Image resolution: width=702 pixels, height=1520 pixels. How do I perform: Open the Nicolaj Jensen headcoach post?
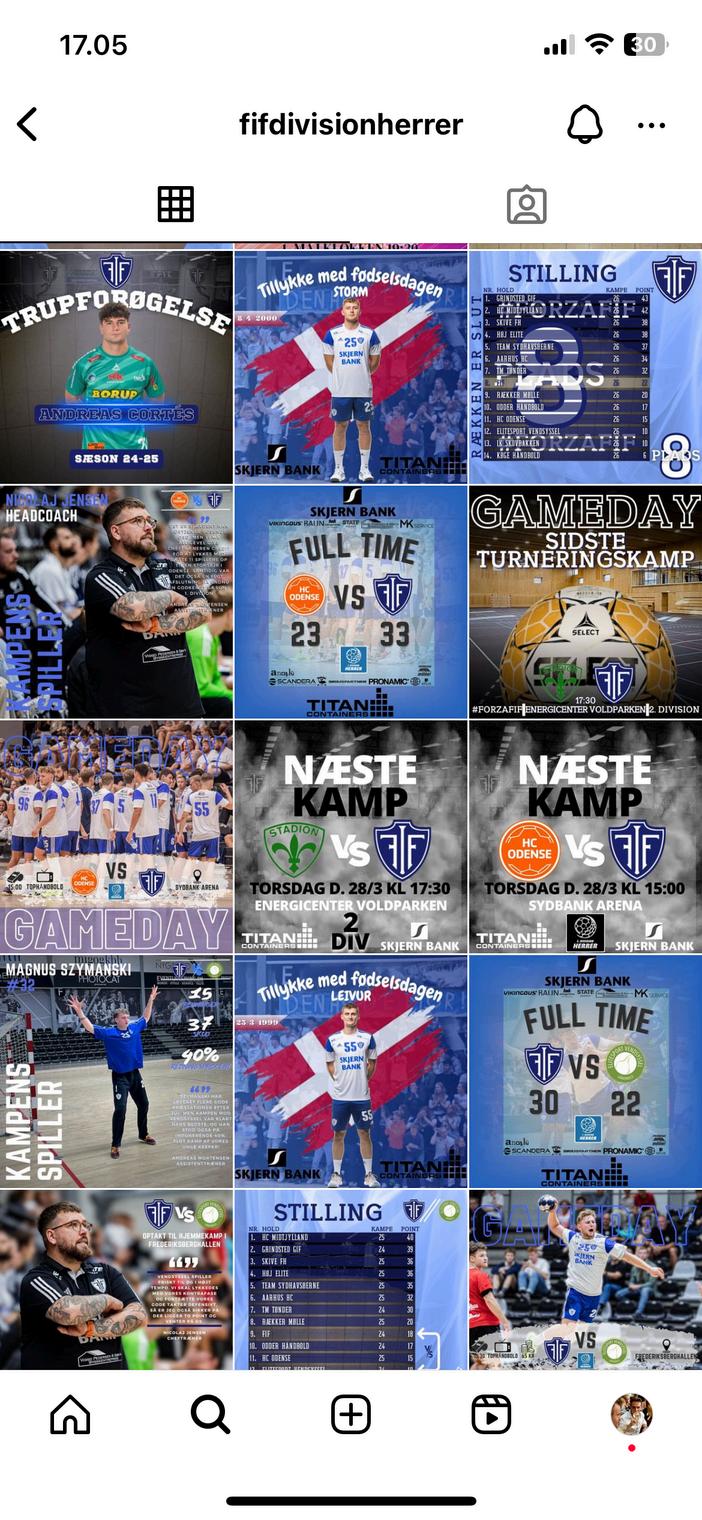click(116, 602)
